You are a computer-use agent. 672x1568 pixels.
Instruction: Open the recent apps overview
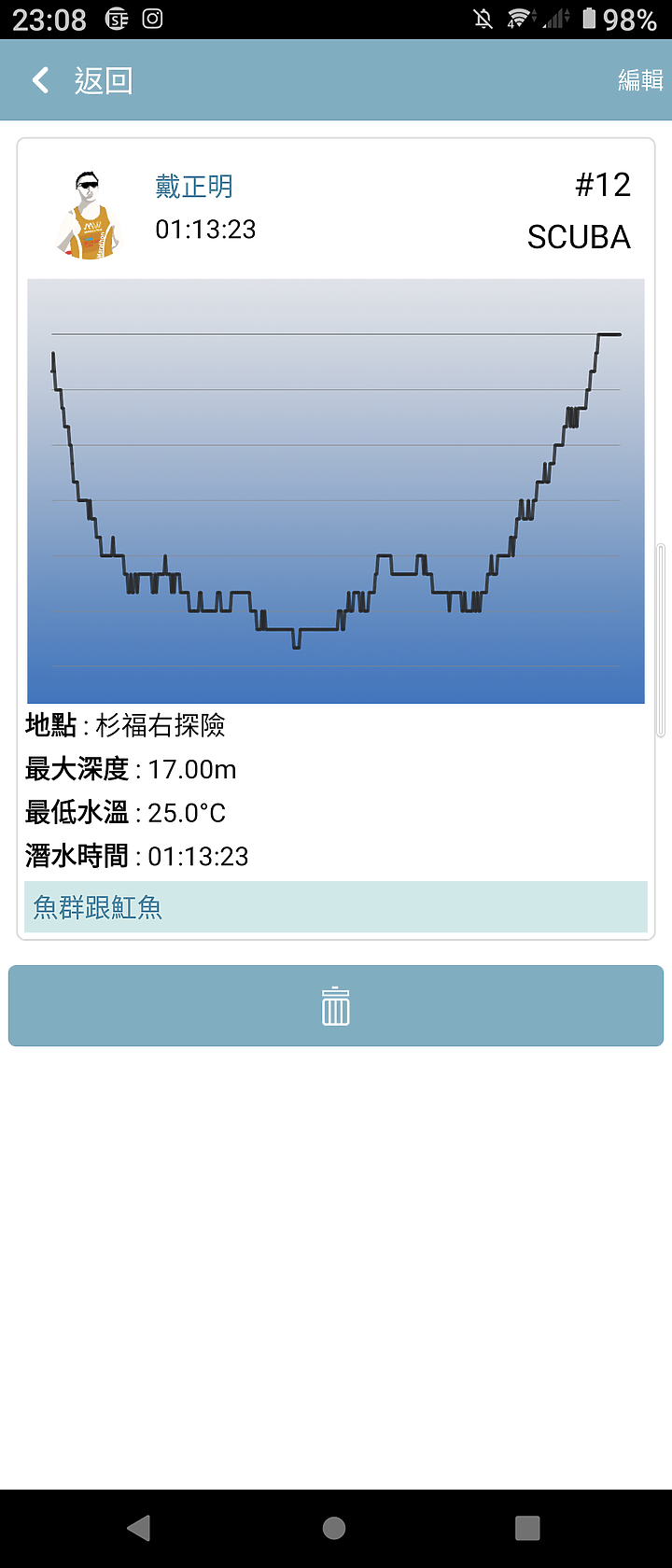click(x=527, y=1528)
